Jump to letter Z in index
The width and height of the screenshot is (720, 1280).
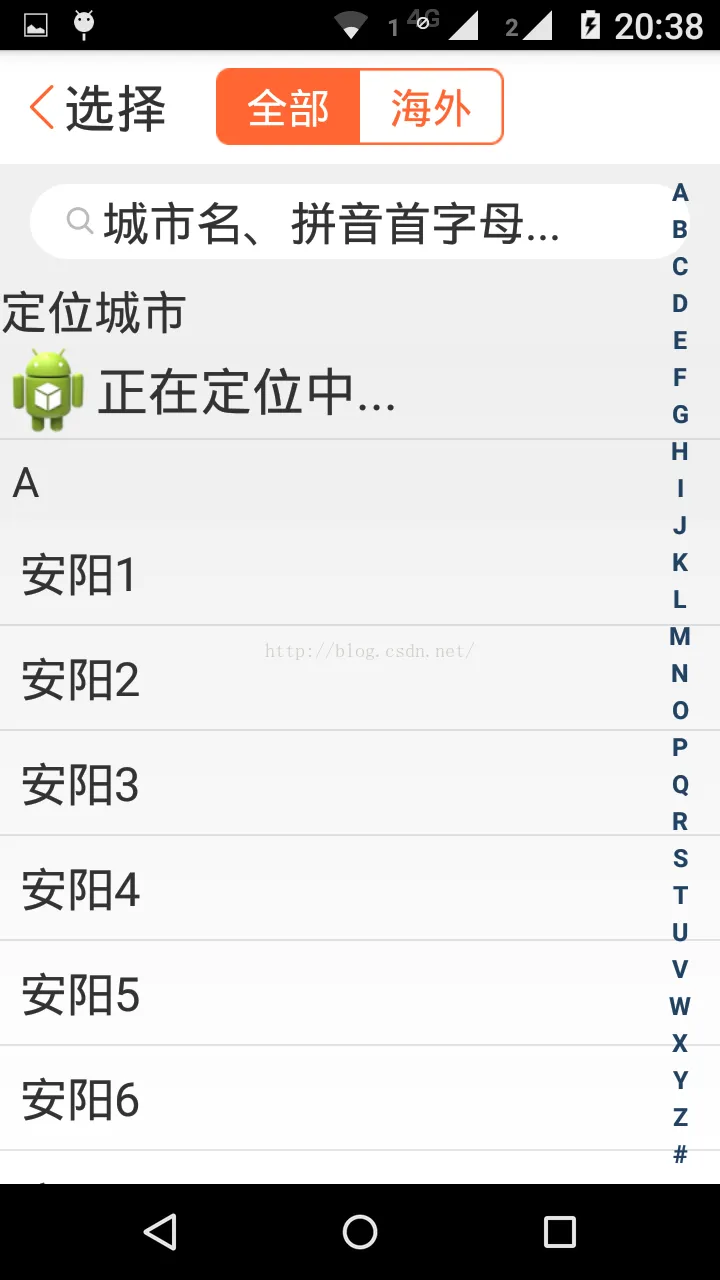coord(680,1117)
